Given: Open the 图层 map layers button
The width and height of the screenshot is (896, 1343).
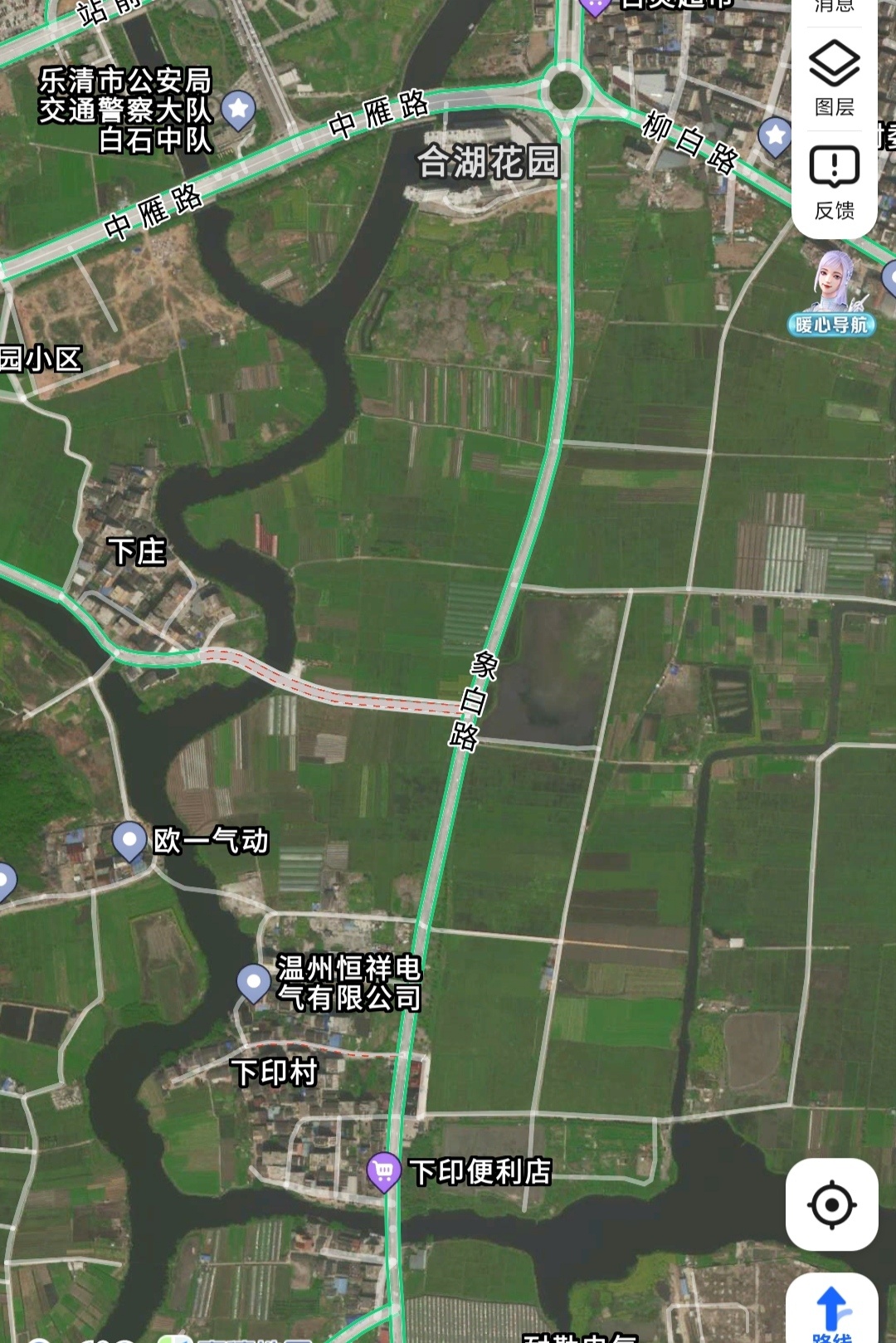Looking at the screenshot, I should 834,77.
